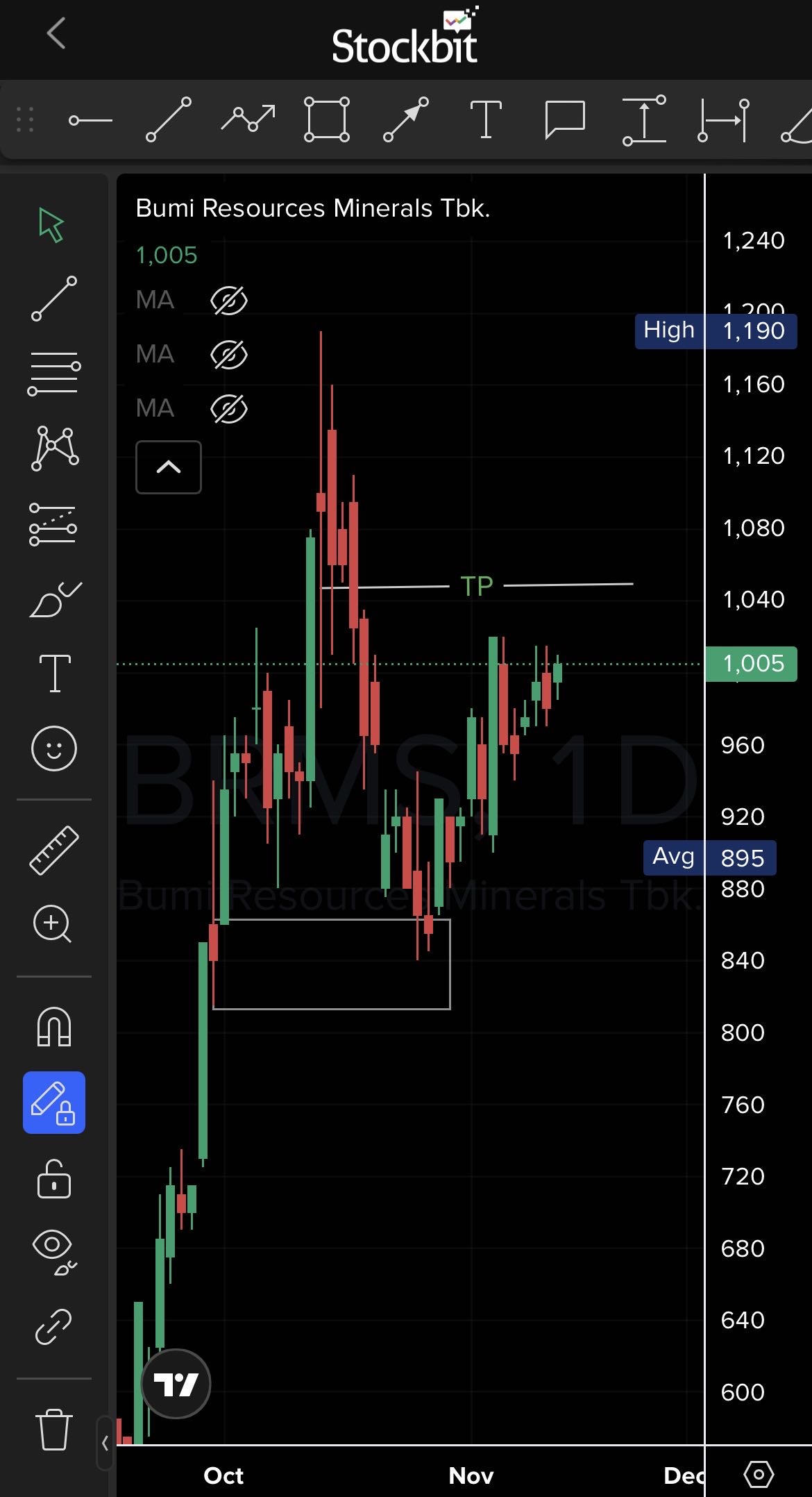Toggle the stay in drawing mode pencil-lock
The image size is (812, 1497).
[x=54, y=1103]
